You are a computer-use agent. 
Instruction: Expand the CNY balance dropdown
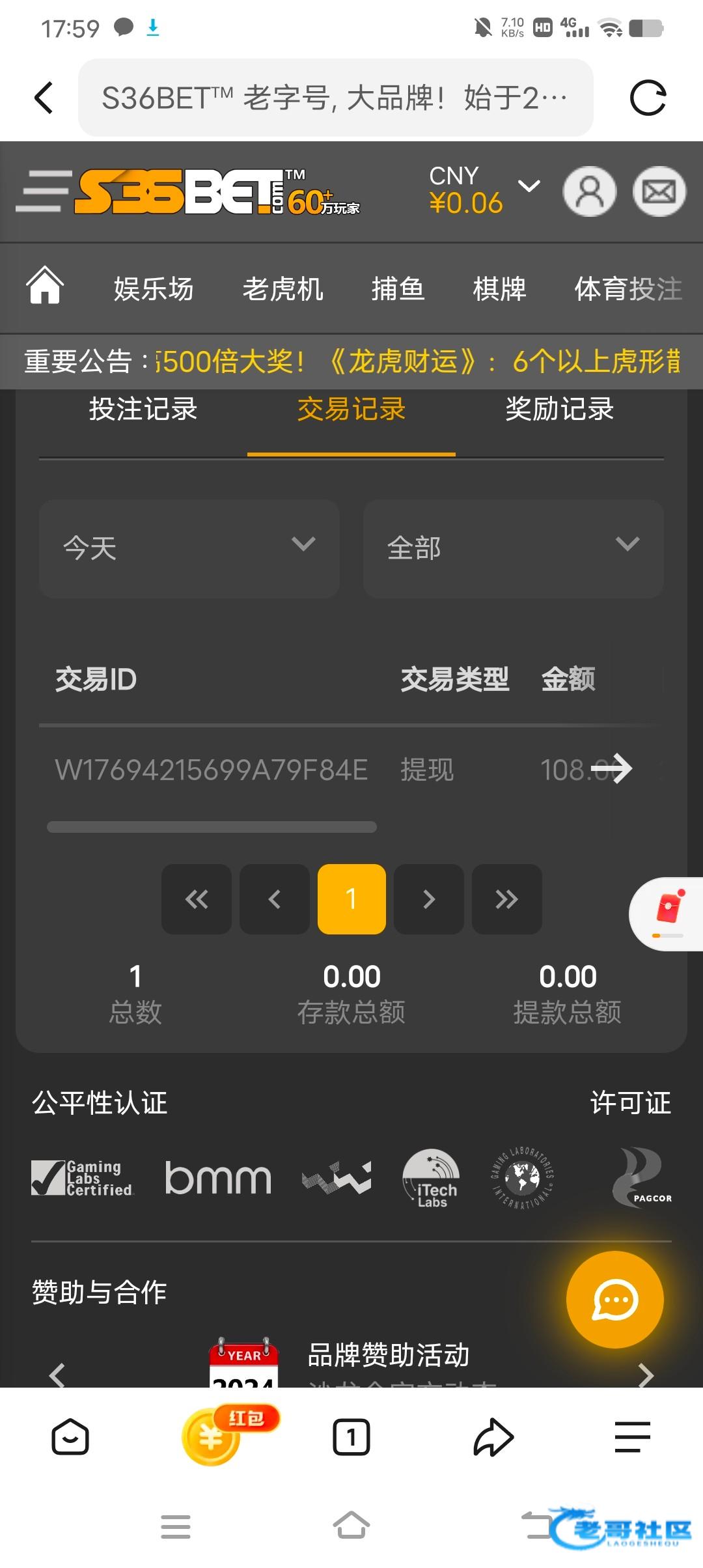(x=529, y=187)
